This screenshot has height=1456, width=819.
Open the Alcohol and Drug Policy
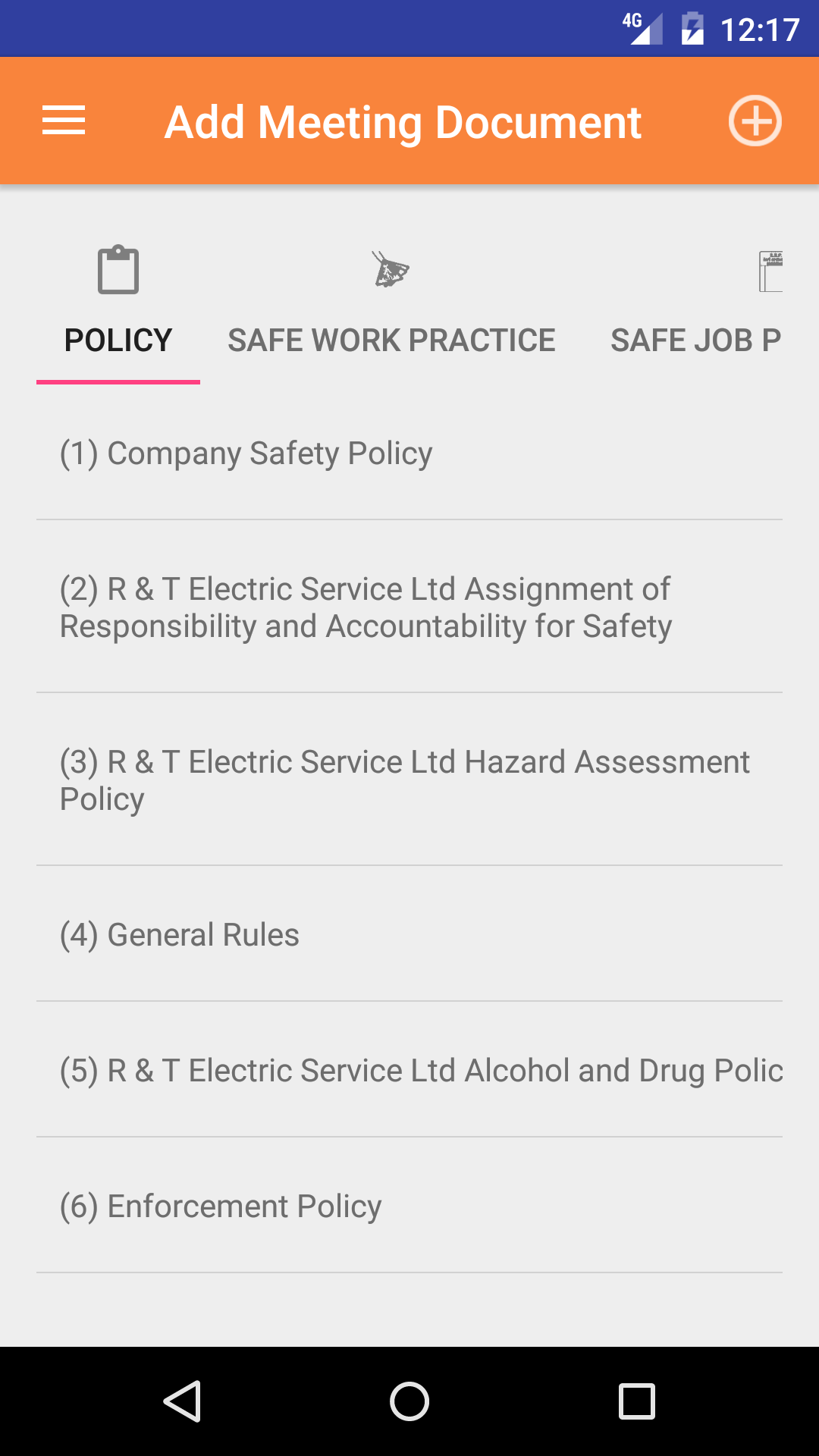coord(409,1071)
